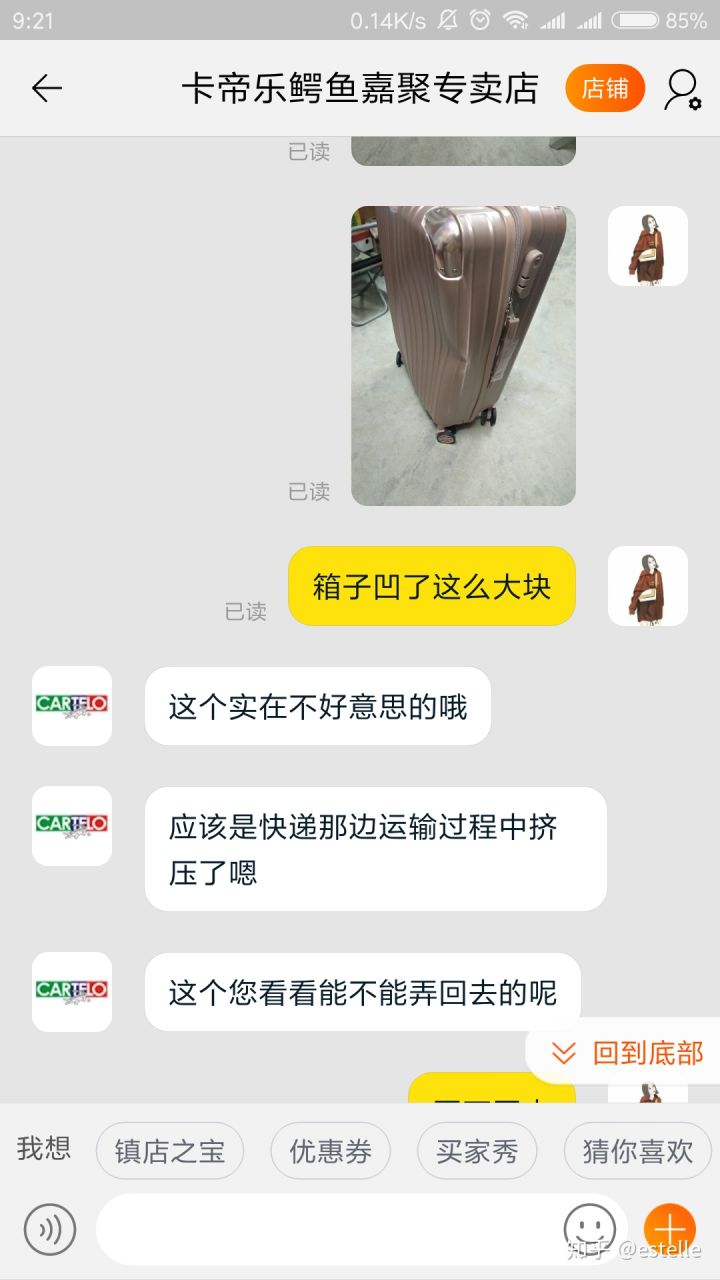Viewport: 720px width, 1280px height.
Task: View the pink suitcase photo
Action: [x=463, y=355]
